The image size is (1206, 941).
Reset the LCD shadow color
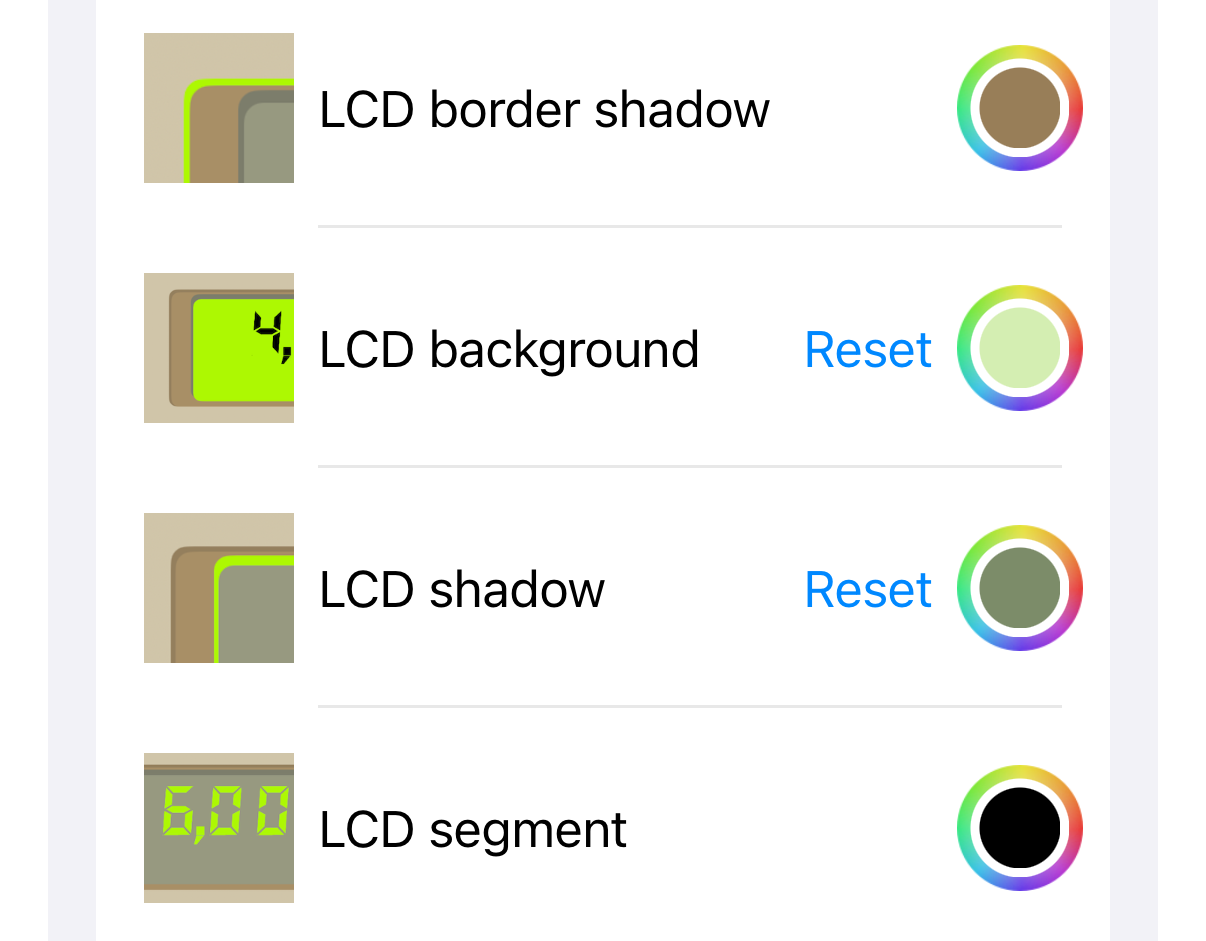(x=868, y=589)
